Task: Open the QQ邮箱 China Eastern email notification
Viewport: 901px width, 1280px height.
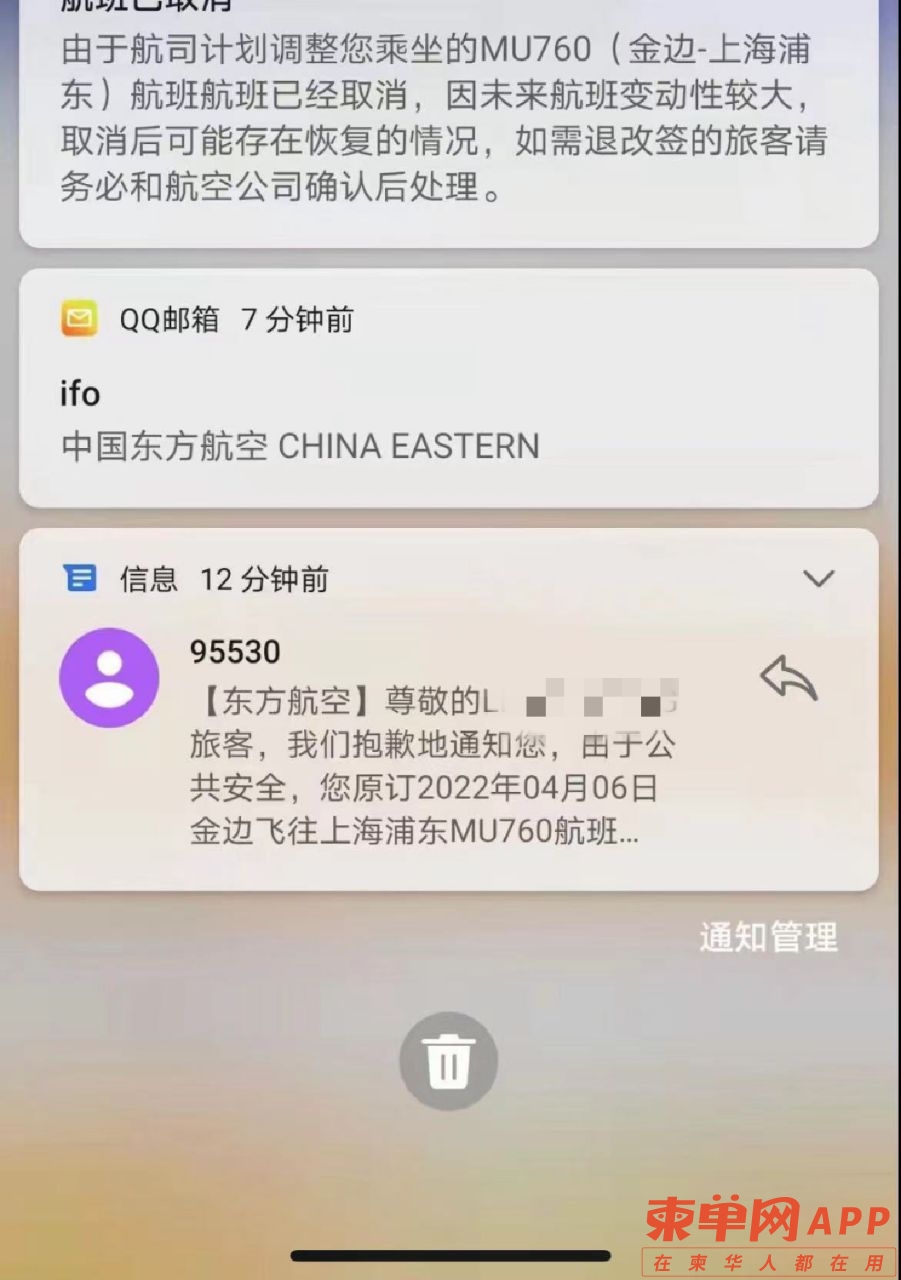Action: point(448,415)
